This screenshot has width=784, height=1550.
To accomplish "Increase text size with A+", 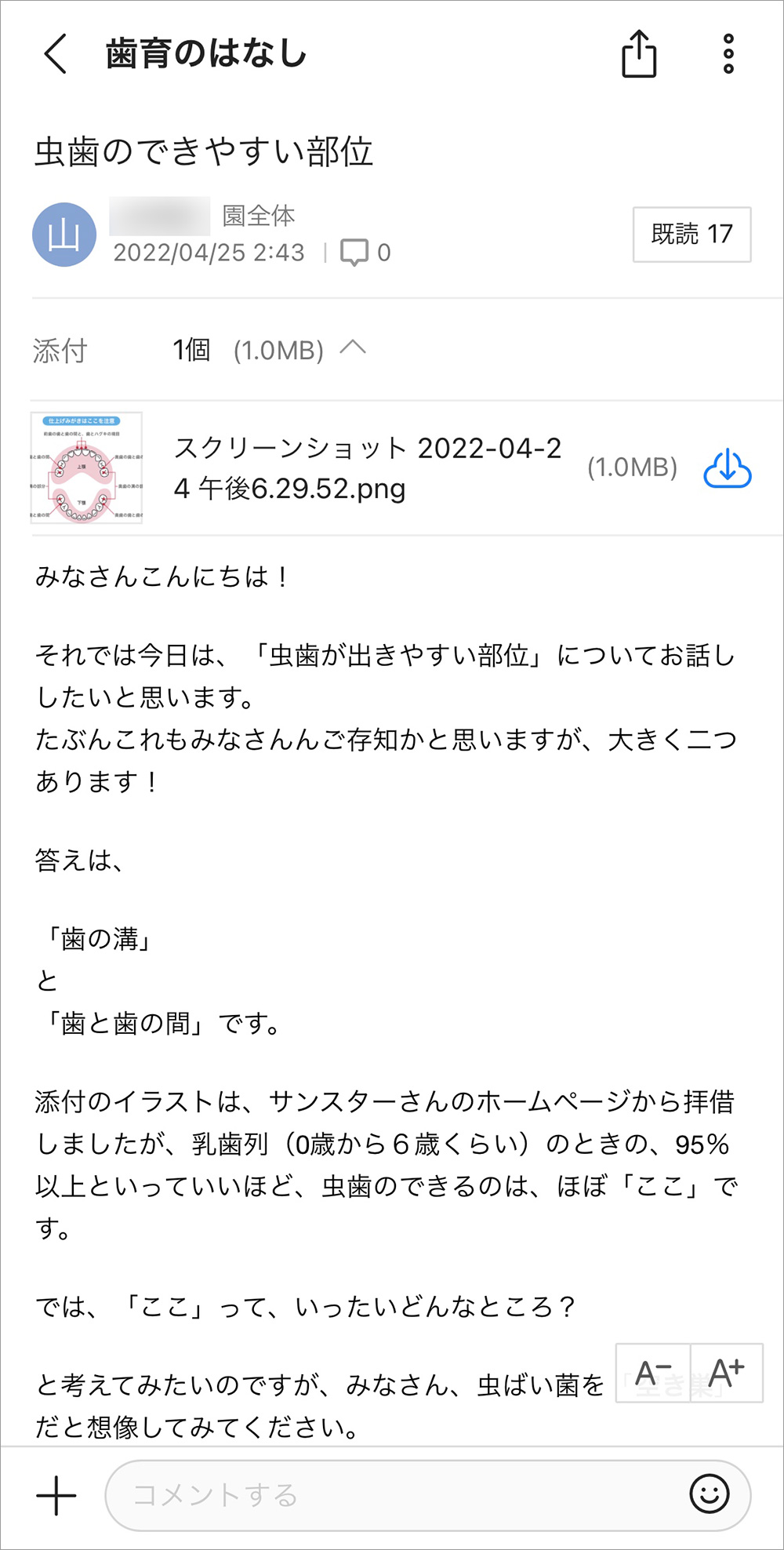I will click(x=726, y=1373).
